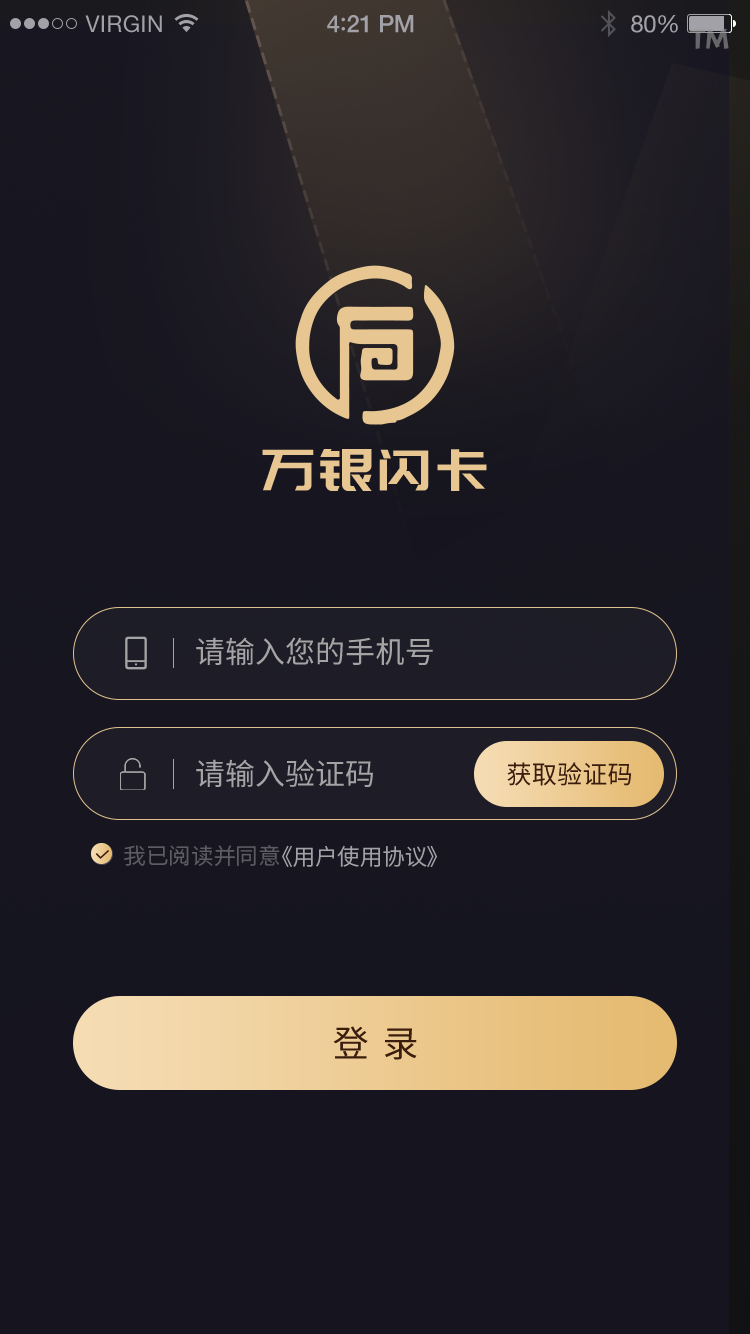Screen dimensions: 750x1334
Task: Tap the 万银闪卡 circular logo
Action: [x=375, y=344]
